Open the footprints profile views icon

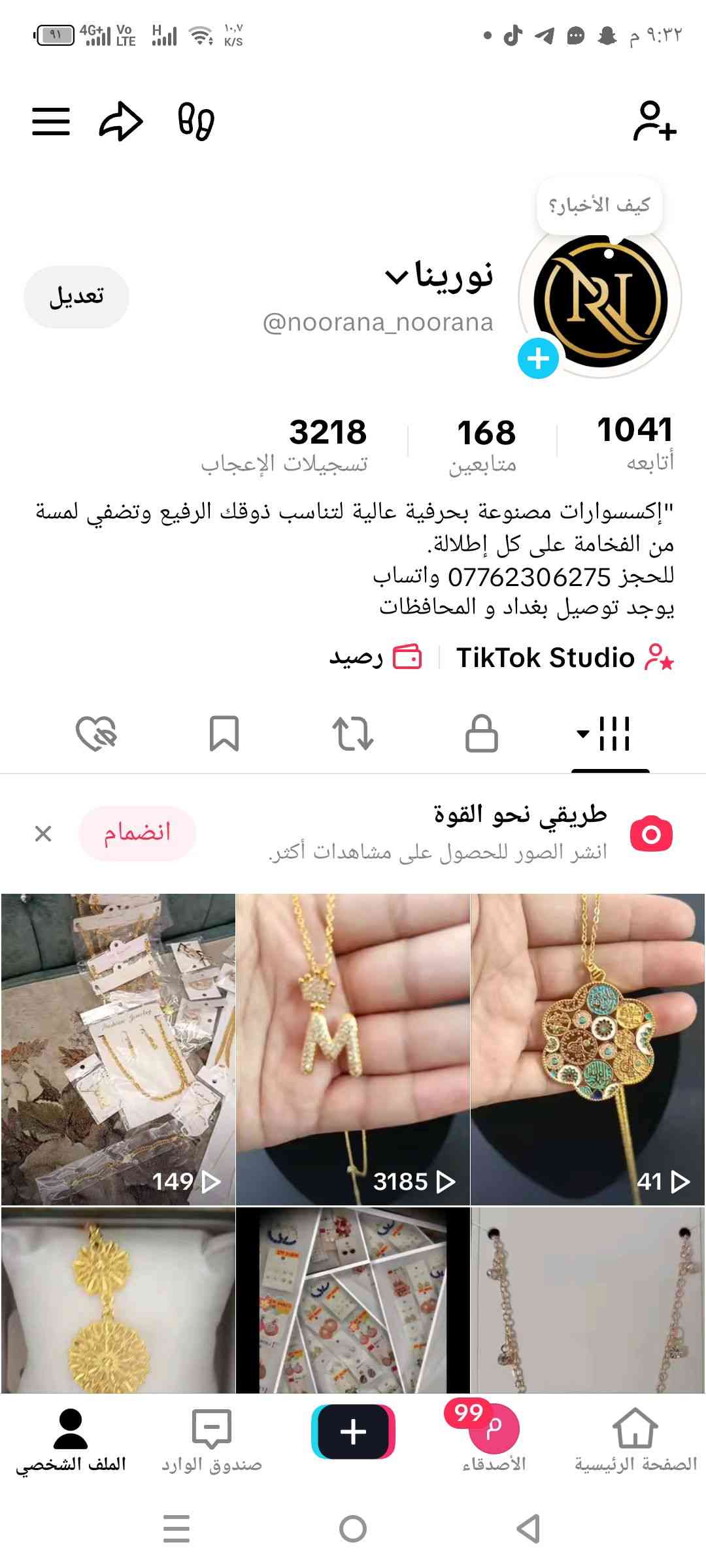tap(195, 122)
